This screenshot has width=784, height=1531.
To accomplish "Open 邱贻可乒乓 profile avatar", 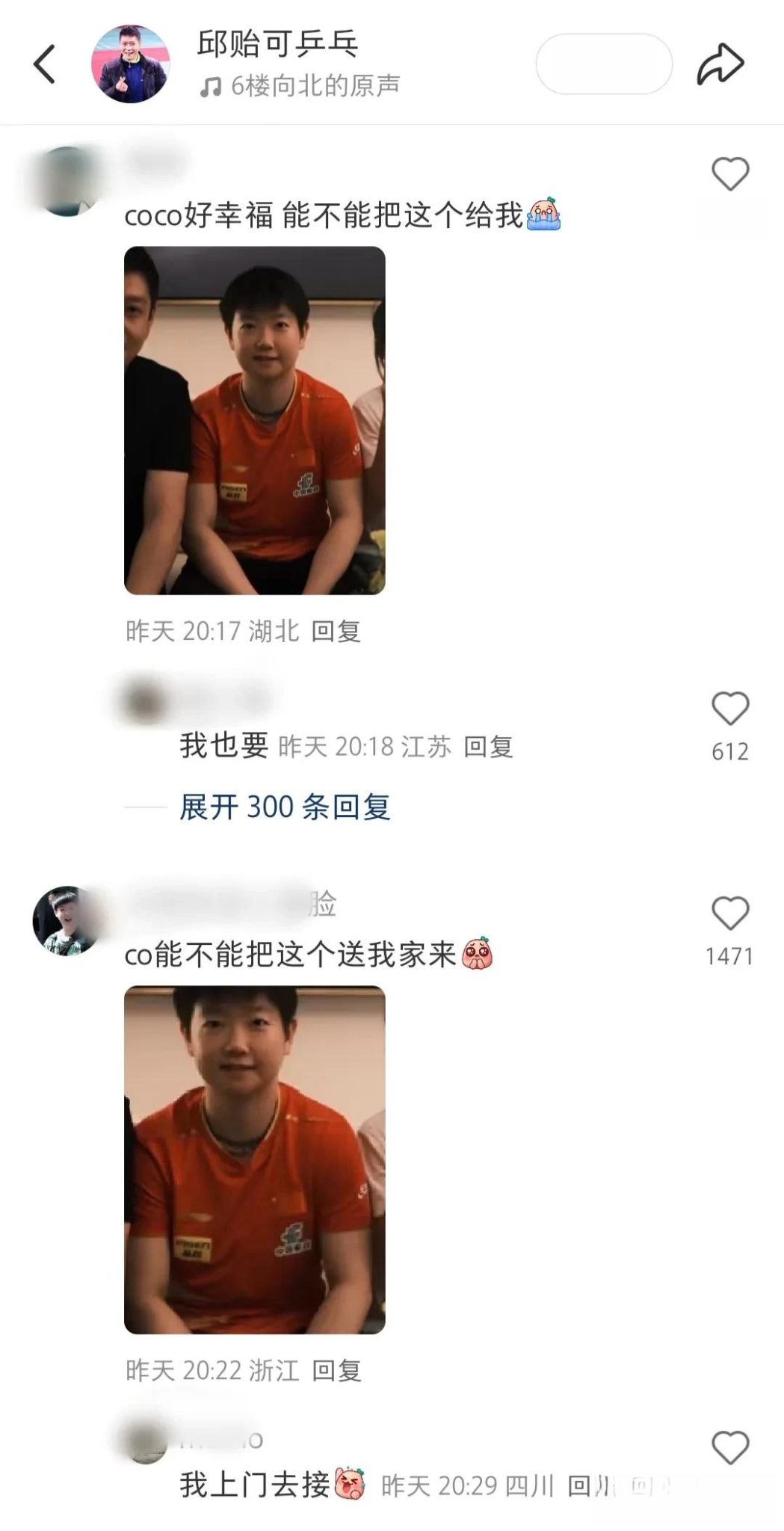I will point(130,64).
